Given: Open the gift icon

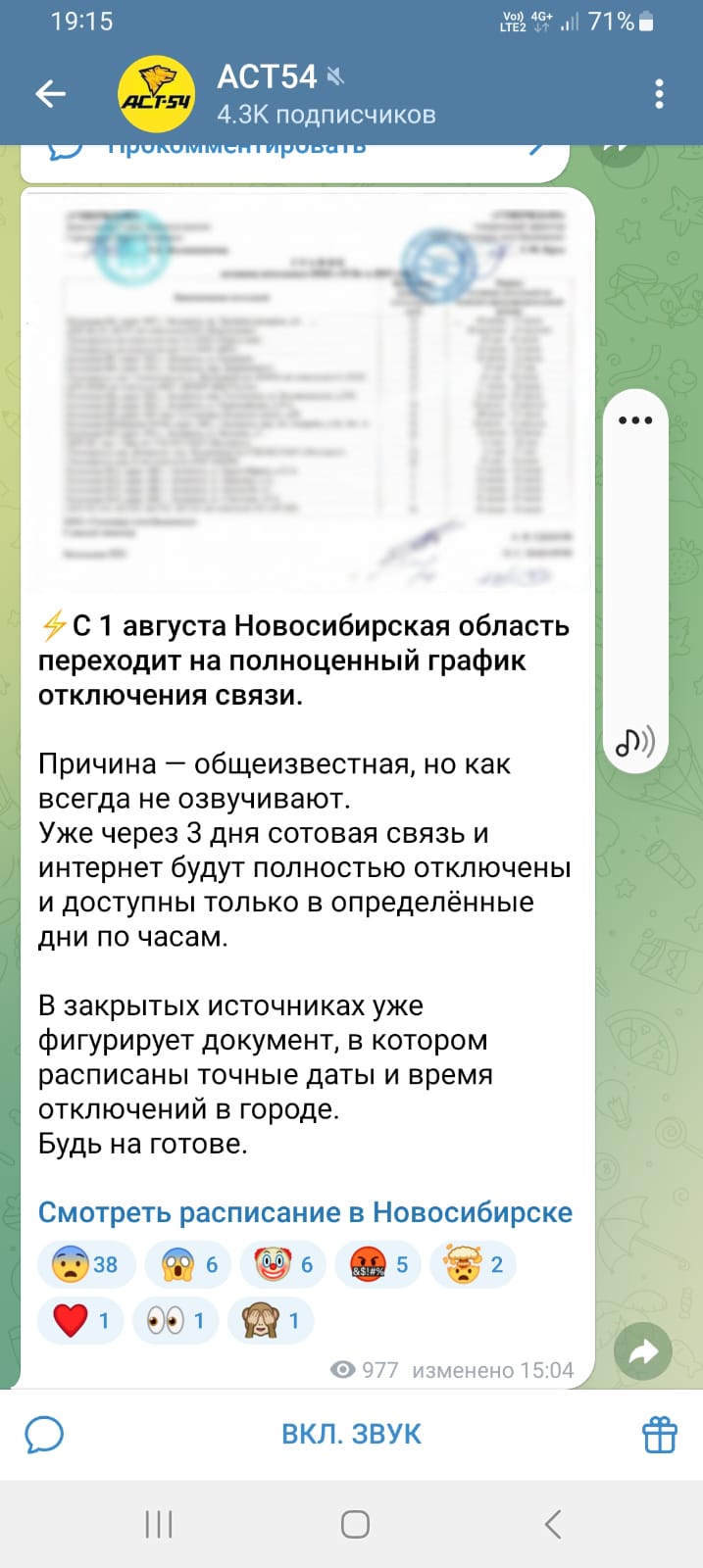Looking at the screenshot, I should coord(660,1435).
